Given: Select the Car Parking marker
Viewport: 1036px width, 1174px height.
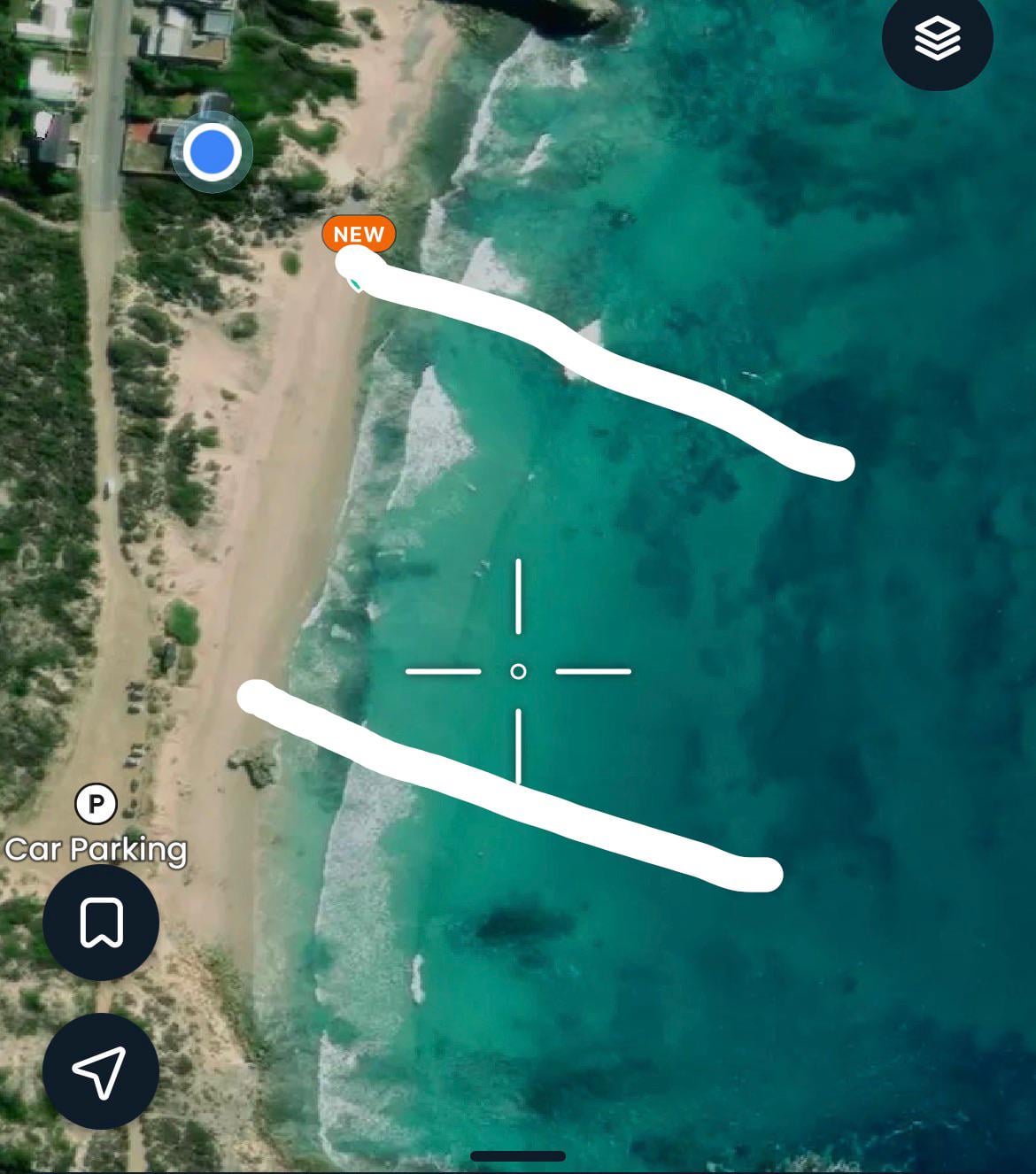Looking at the screenshot, I should [x=97, y=804].
